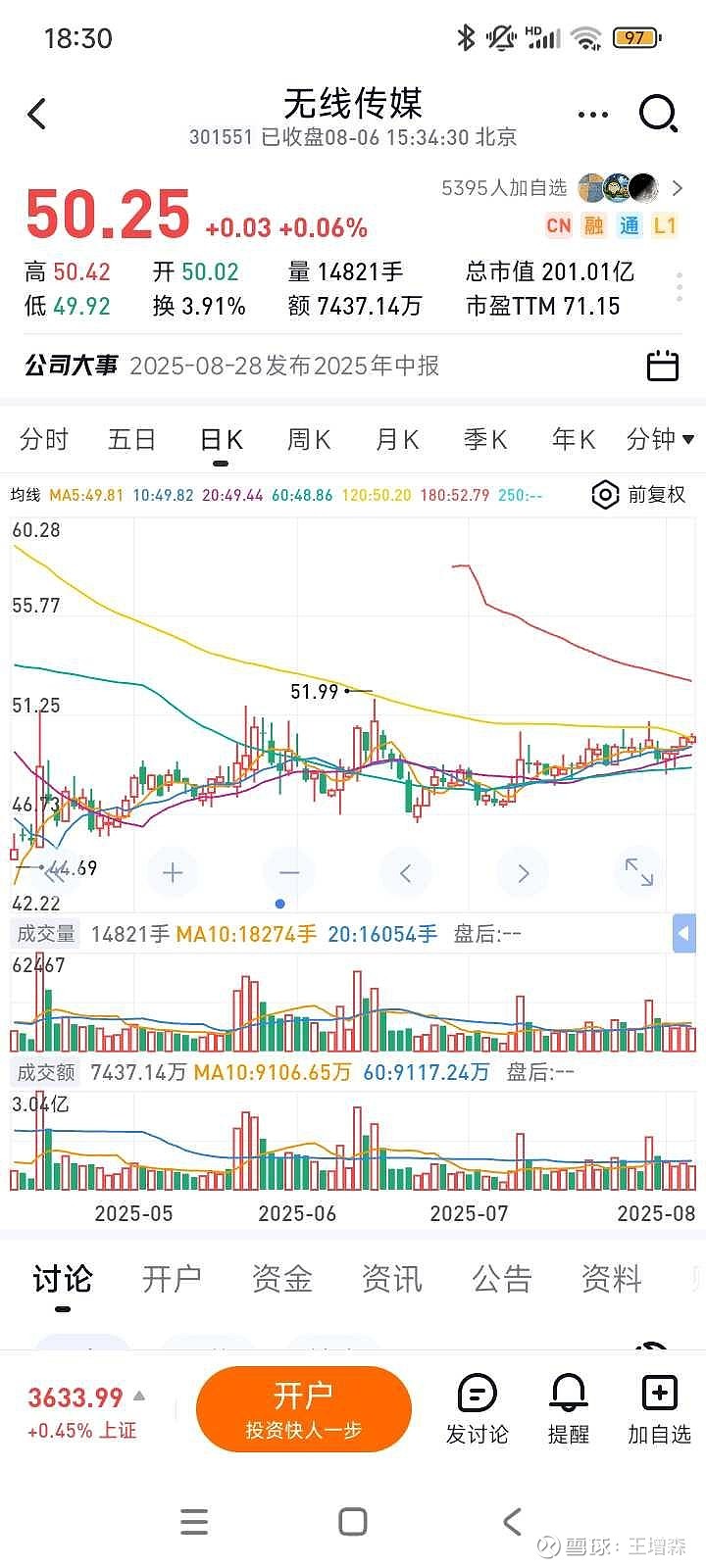706x1568 pixels.
Task: Switch to the 五日 chart tab
Action: tap(131, 439)
